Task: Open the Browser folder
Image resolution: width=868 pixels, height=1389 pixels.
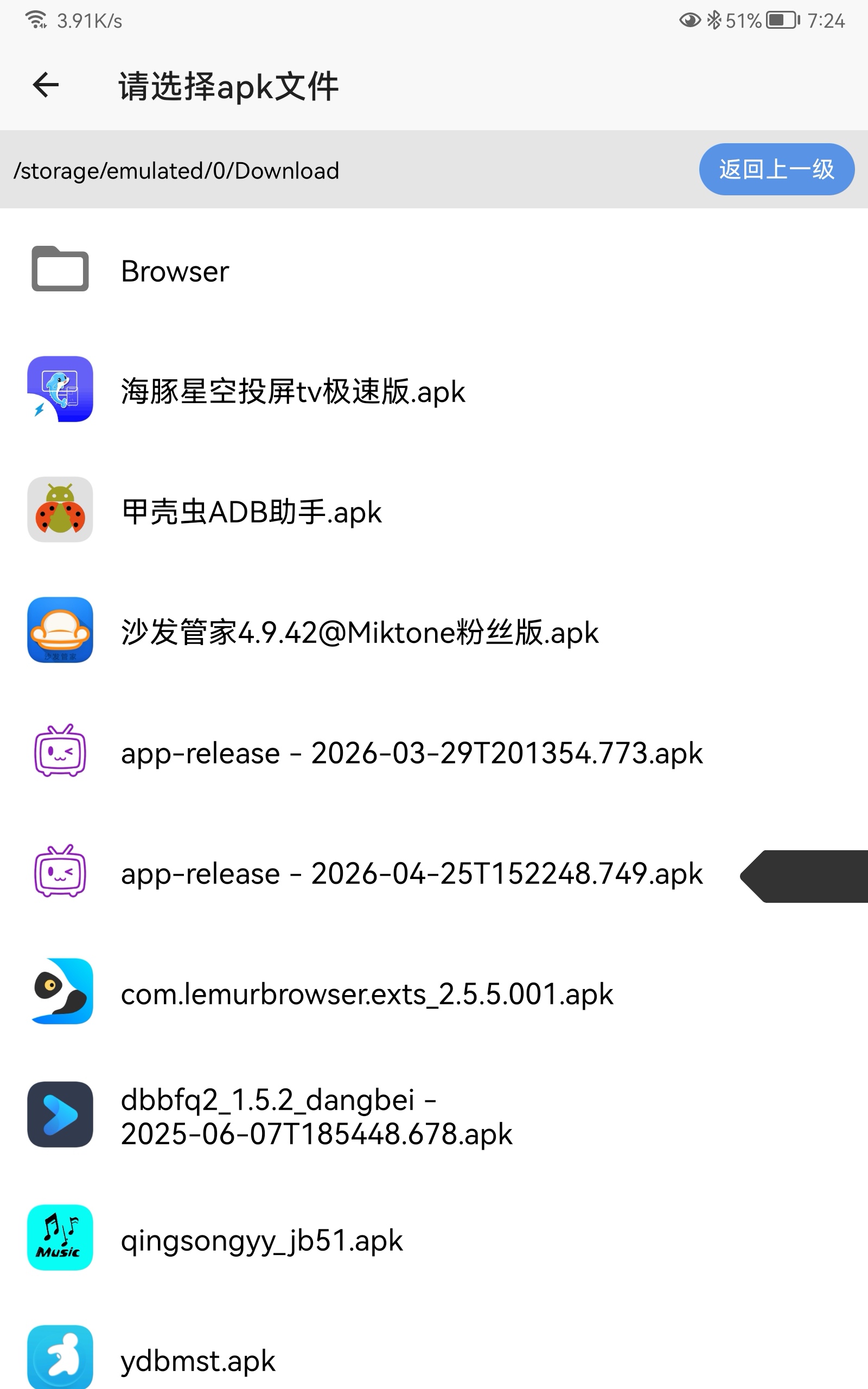Action: pyautogui.click(x=175, y=271)
